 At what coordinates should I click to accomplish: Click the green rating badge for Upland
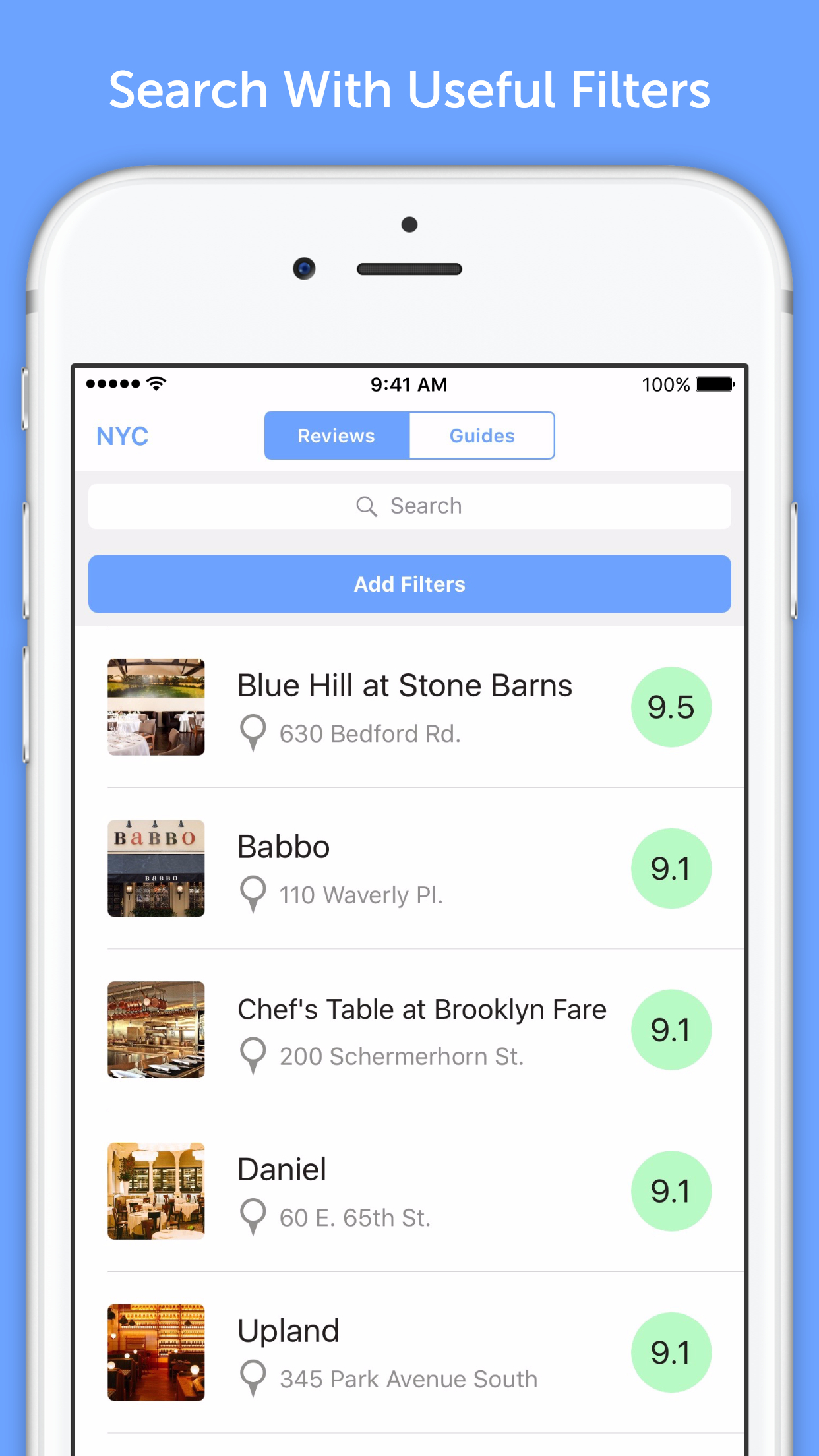click(x=671, y=1352)
